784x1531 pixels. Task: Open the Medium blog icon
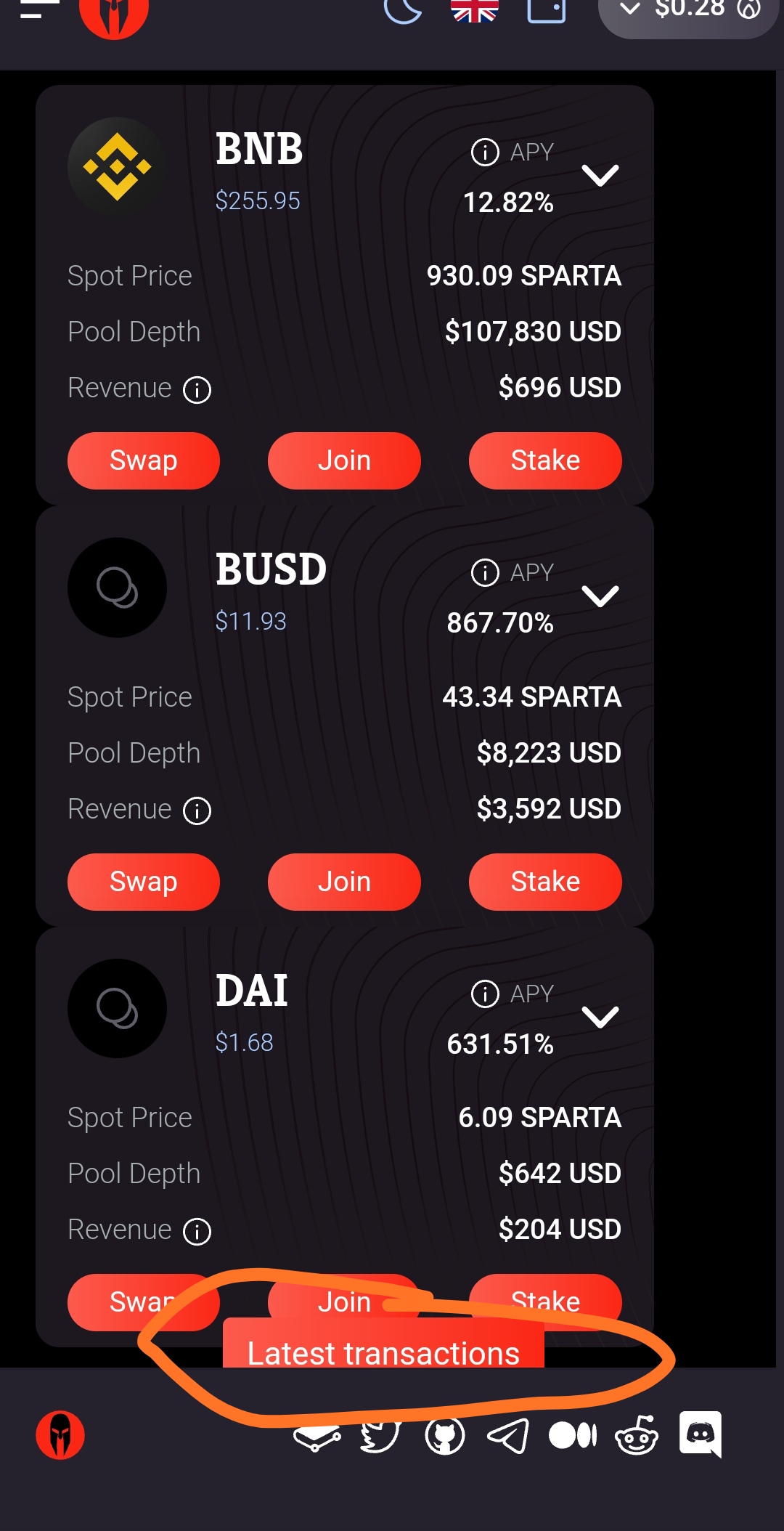tap(572, 1436)
